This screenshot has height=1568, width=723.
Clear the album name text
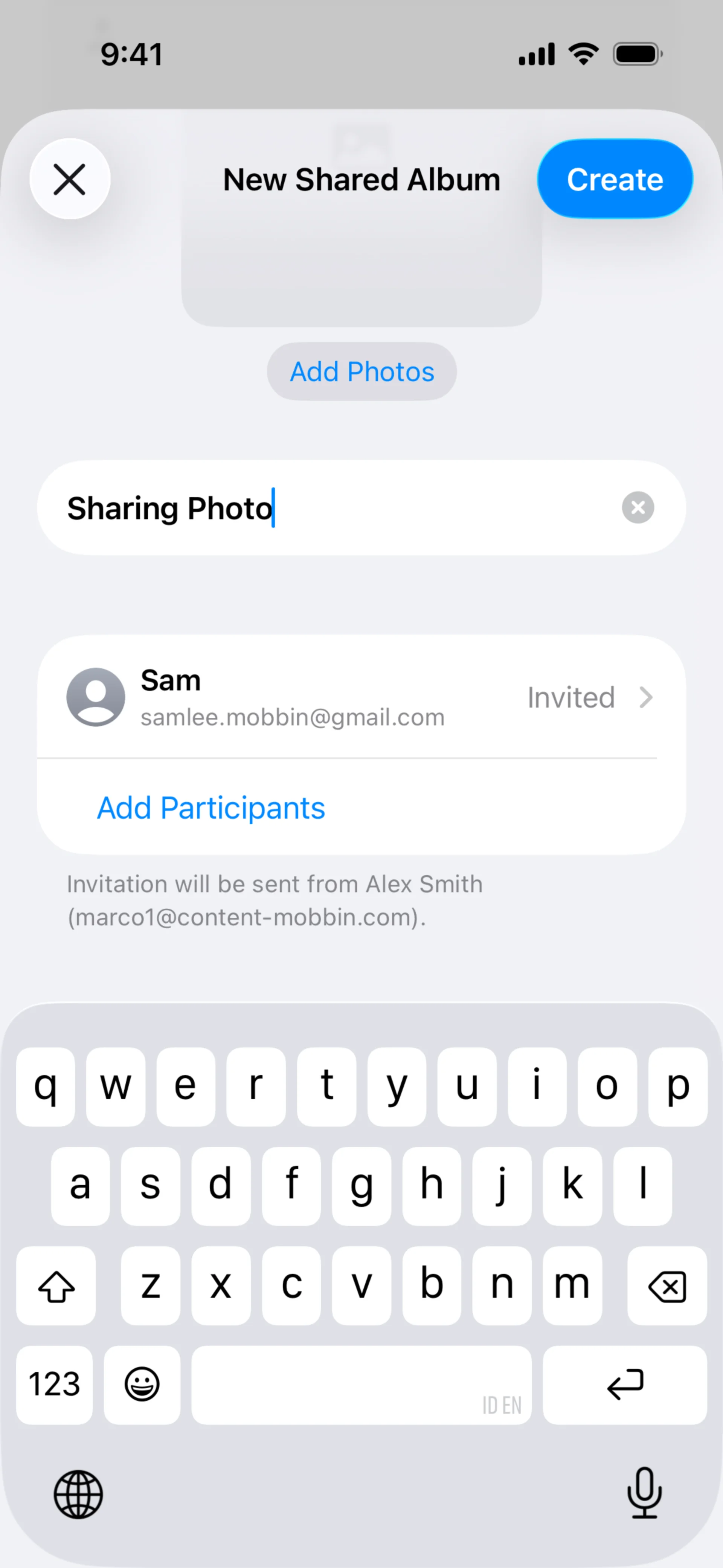coord(638,507)
